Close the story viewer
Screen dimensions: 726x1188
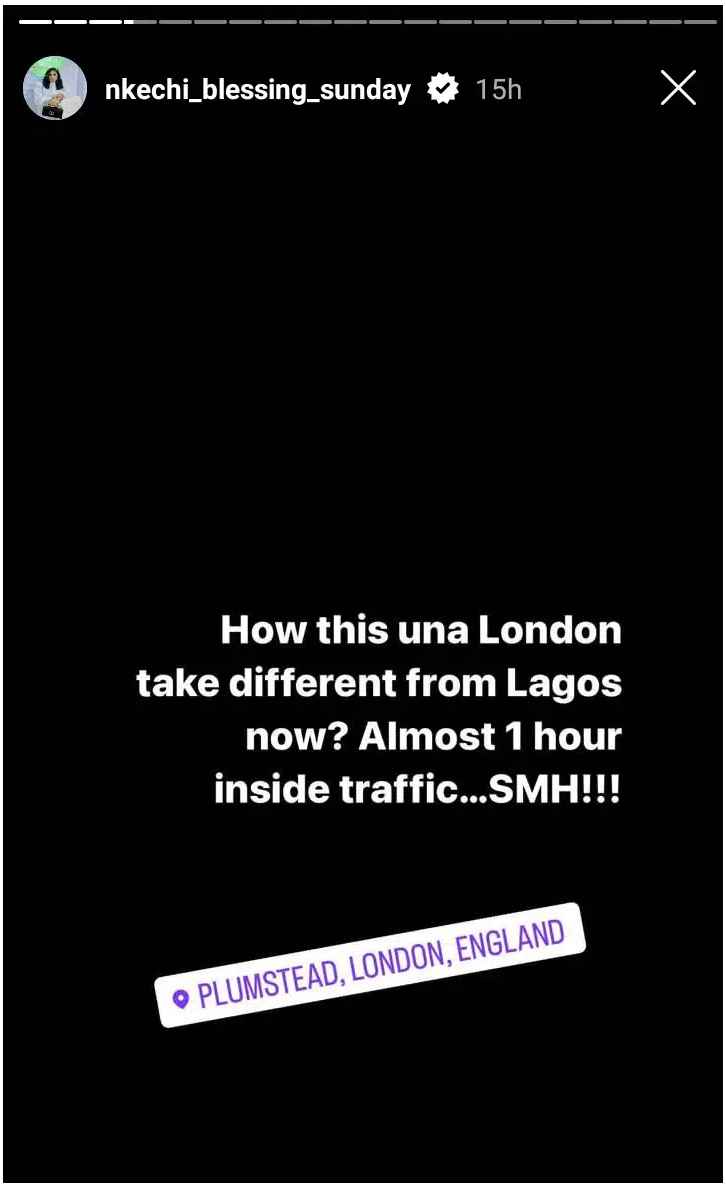point(678,89)
